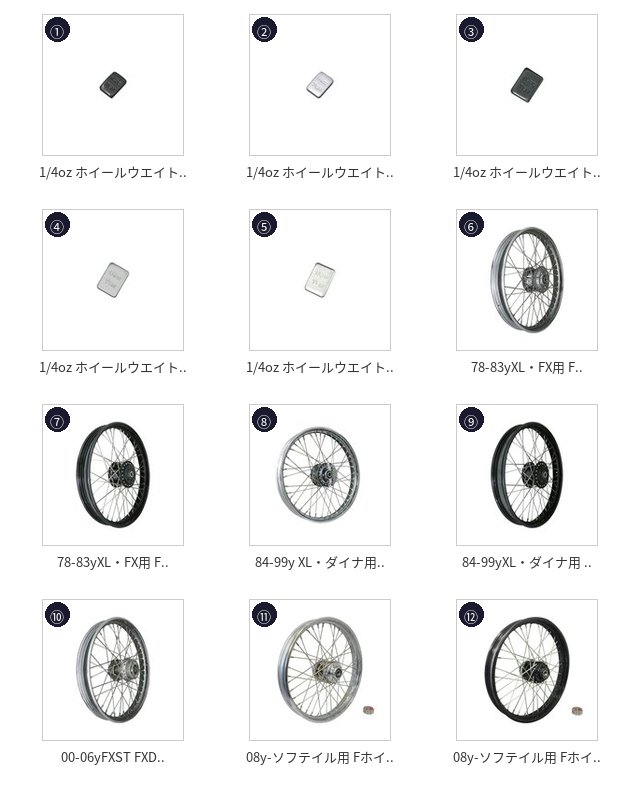Open product number 2, silver 1/4oz wheel weight
The image size is (641, 800).
coord(320,85)
